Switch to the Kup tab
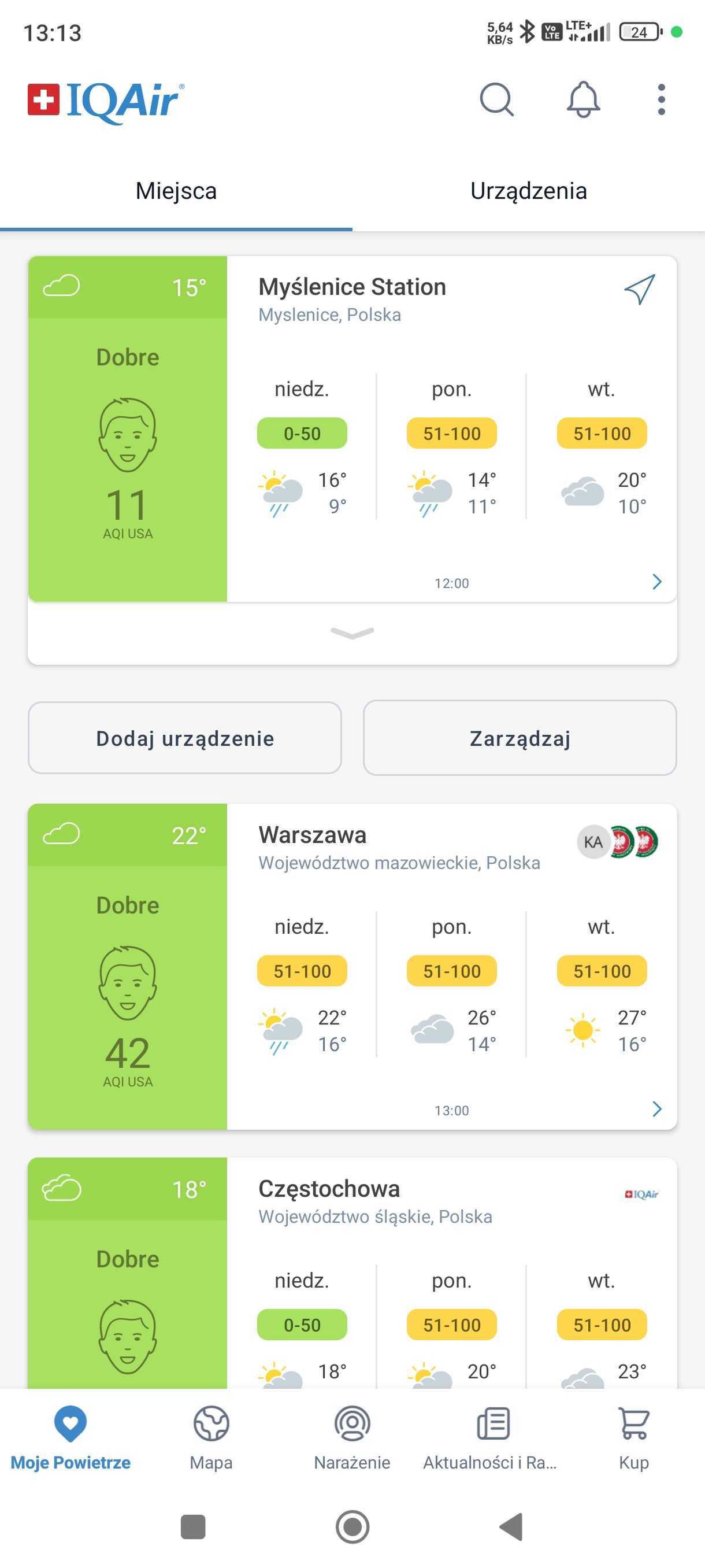Image resolution: width=705 pixels, height=1568 pixels. point(633,1438)
